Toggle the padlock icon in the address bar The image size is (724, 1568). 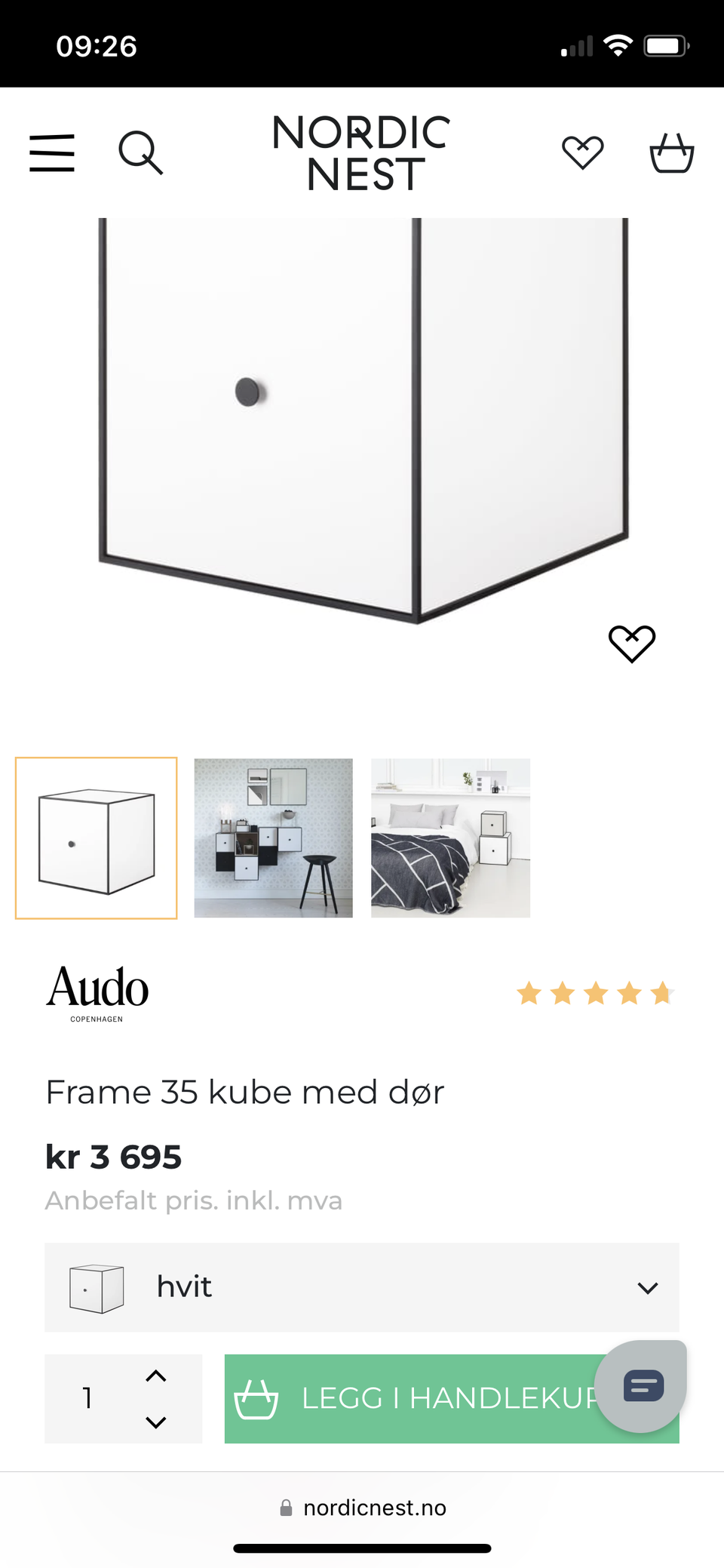pyautogui.click(x=287, y=1508)
